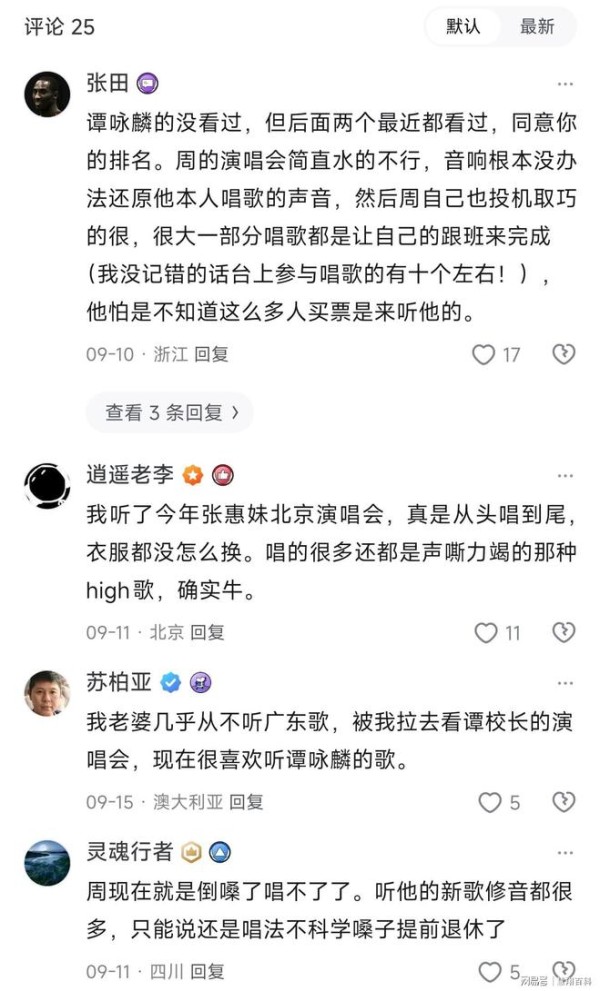Switch to the 最新 sorting tab
The height and width of the screenshot is (991, 600).
click(537, 27)
